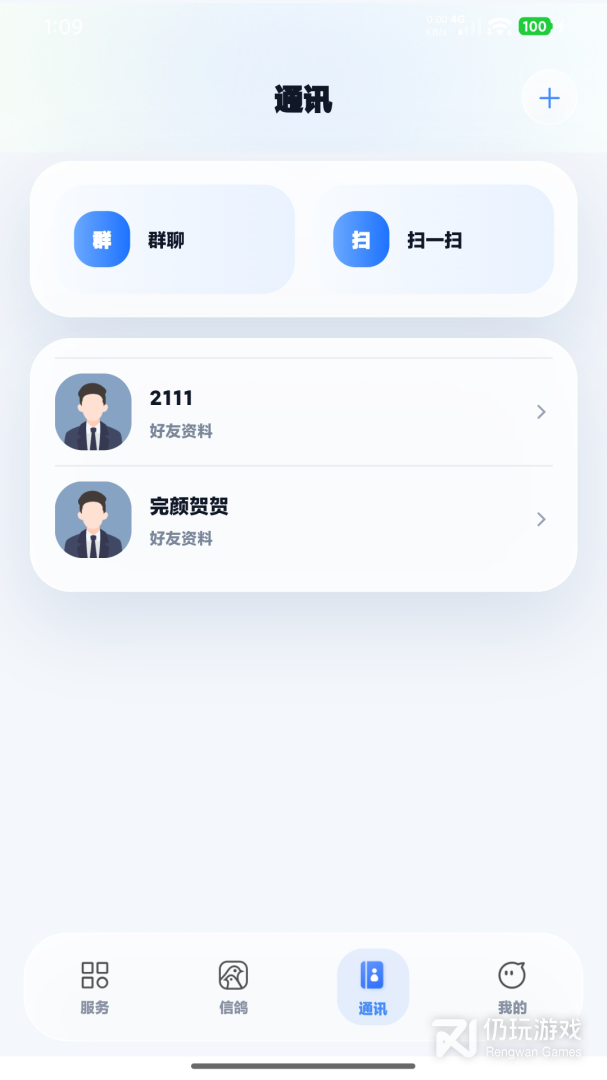This screenshot has height=1080, width=607.
Task: Open friend profile for 完颜贺贺
Action: (x=303, y=519)
